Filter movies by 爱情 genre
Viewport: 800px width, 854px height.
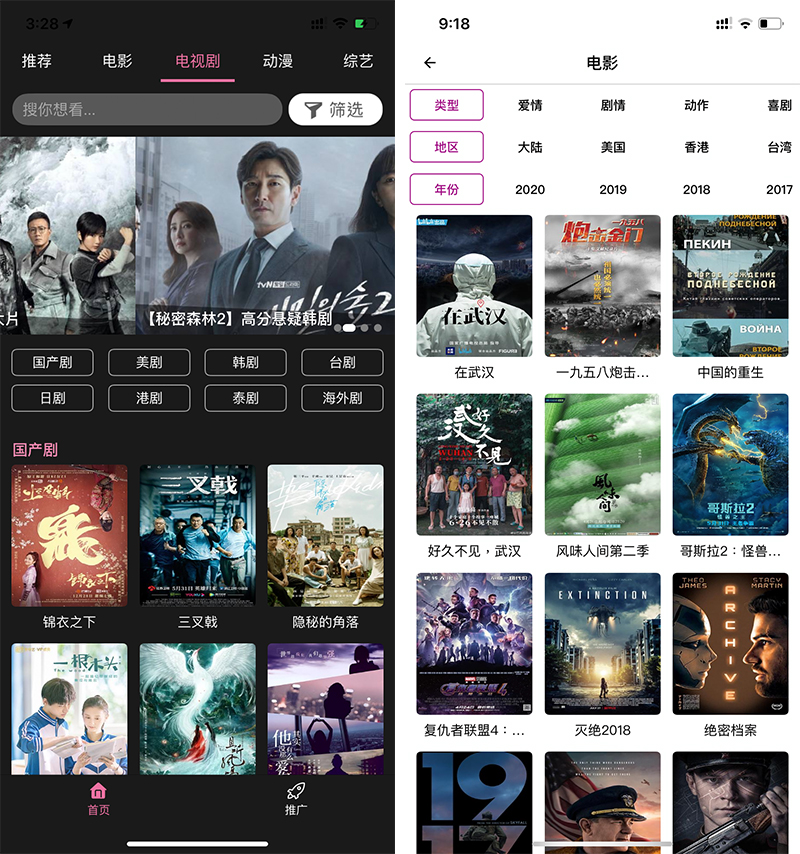[530, 105]
